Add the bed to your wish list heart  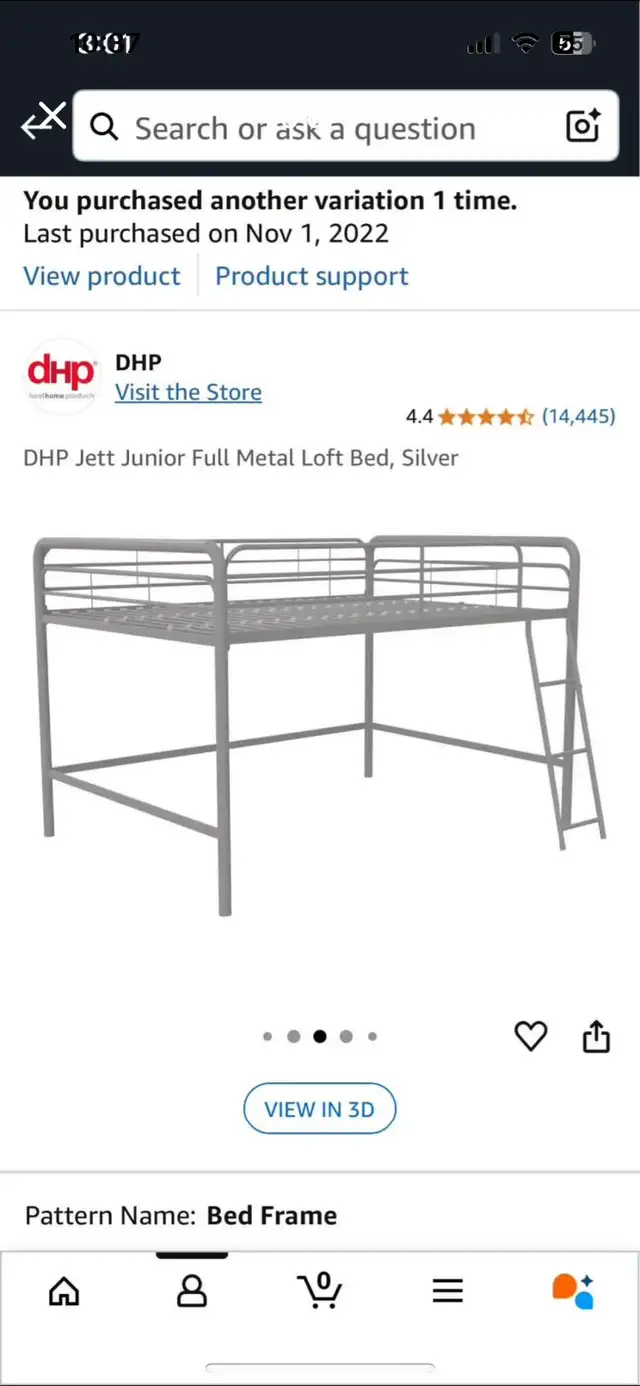(x=530, y=1036)
